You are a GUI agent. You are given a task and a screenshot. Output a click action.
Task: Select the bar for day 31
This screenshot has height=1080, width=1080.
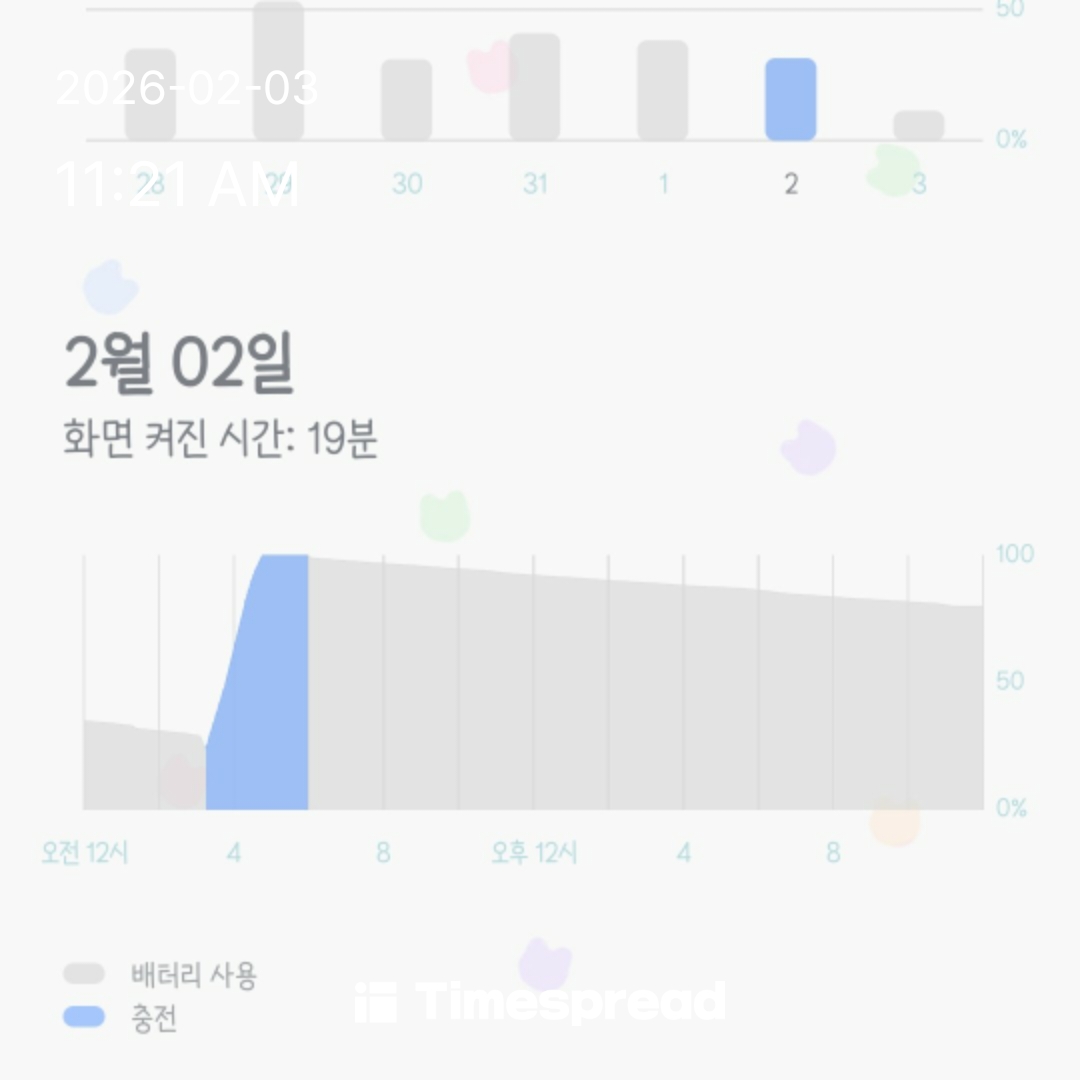pos(534,88)
